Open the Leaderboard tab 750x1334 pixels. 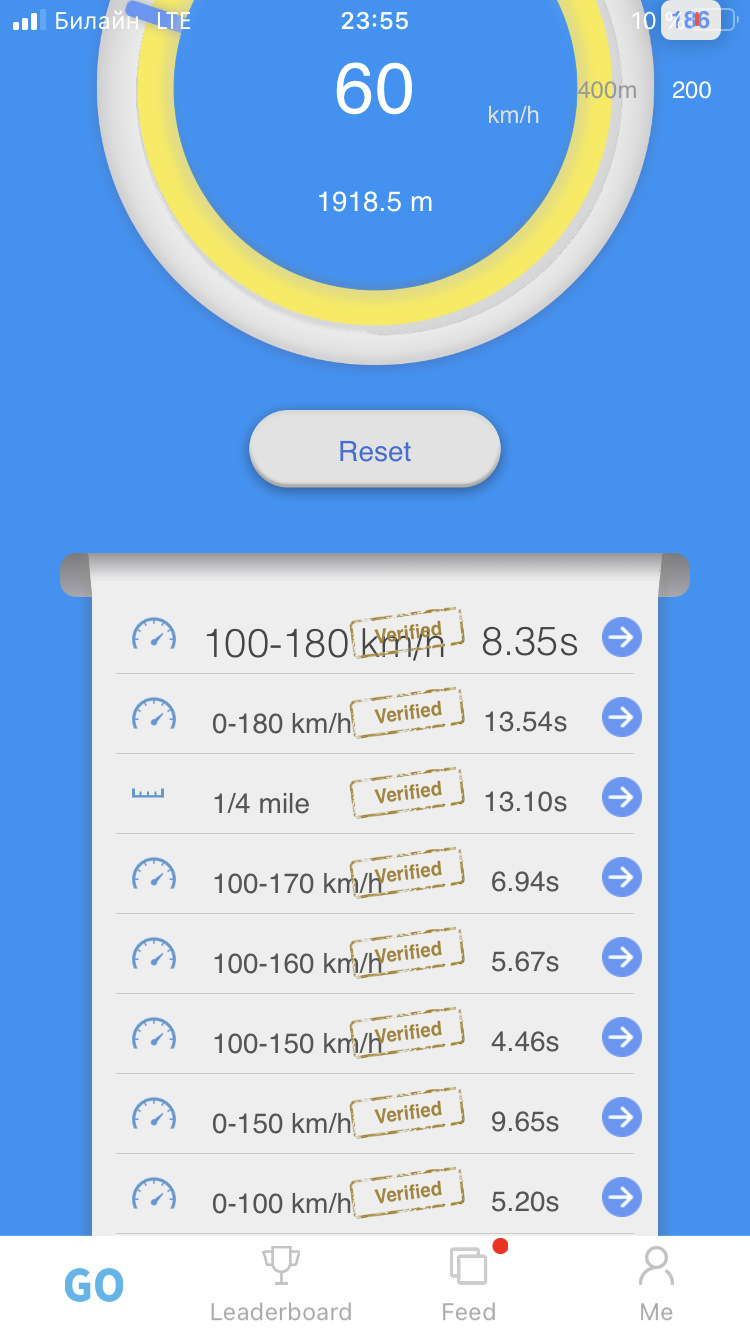click(281, 1286)
